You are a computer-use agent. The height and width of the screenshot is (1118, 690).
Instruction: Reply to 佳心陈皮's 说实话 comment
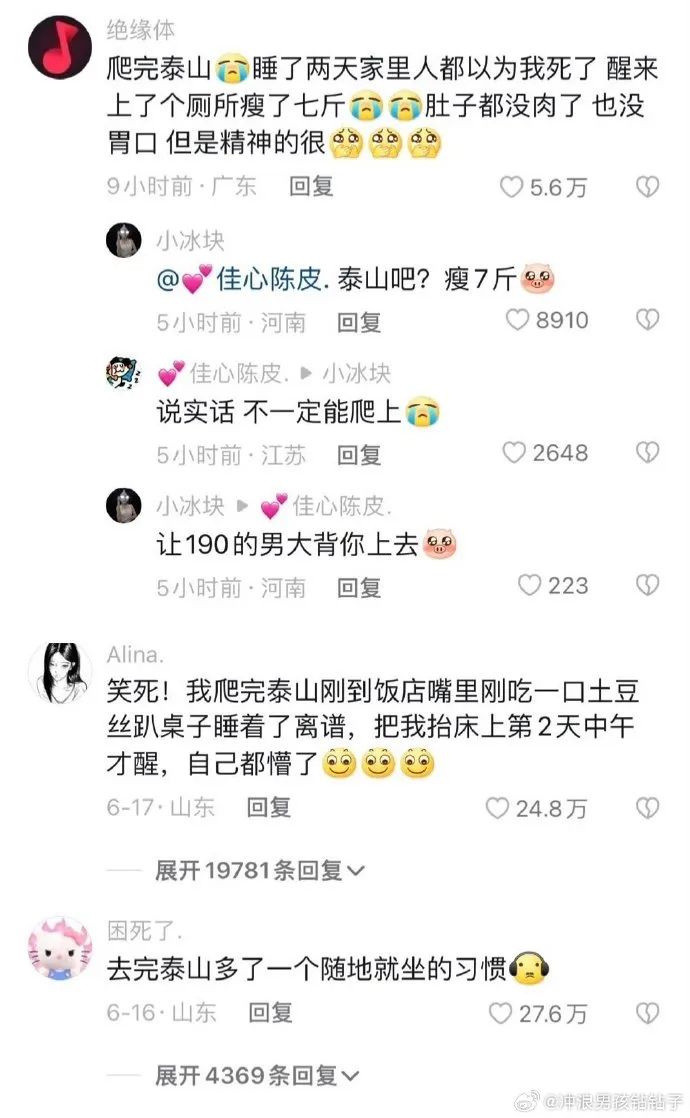tap(359, 454)
